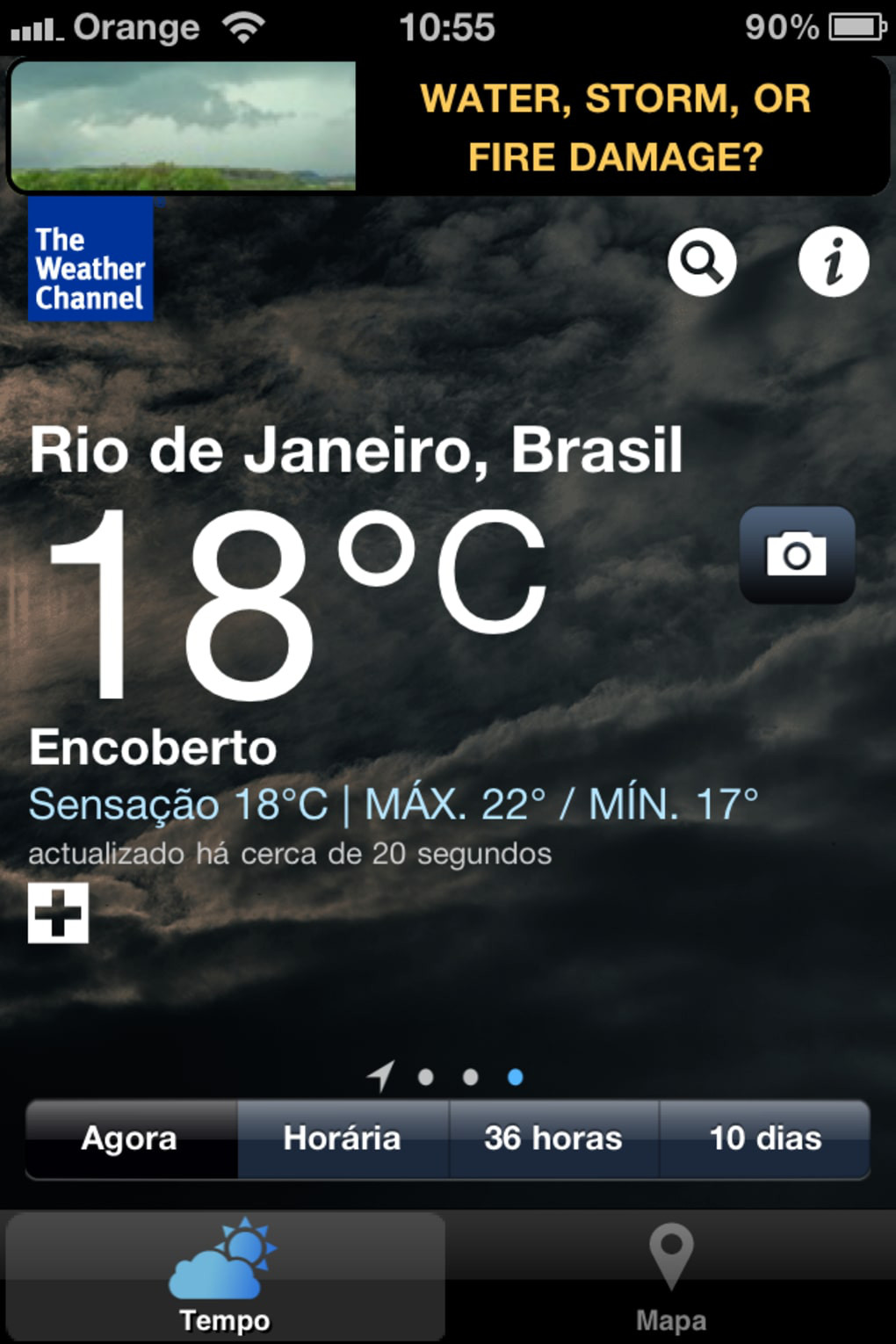Viewport: 896px width, 1344px height.
Task: Show the 36 horas forecast
Action: pos(553,1138)
